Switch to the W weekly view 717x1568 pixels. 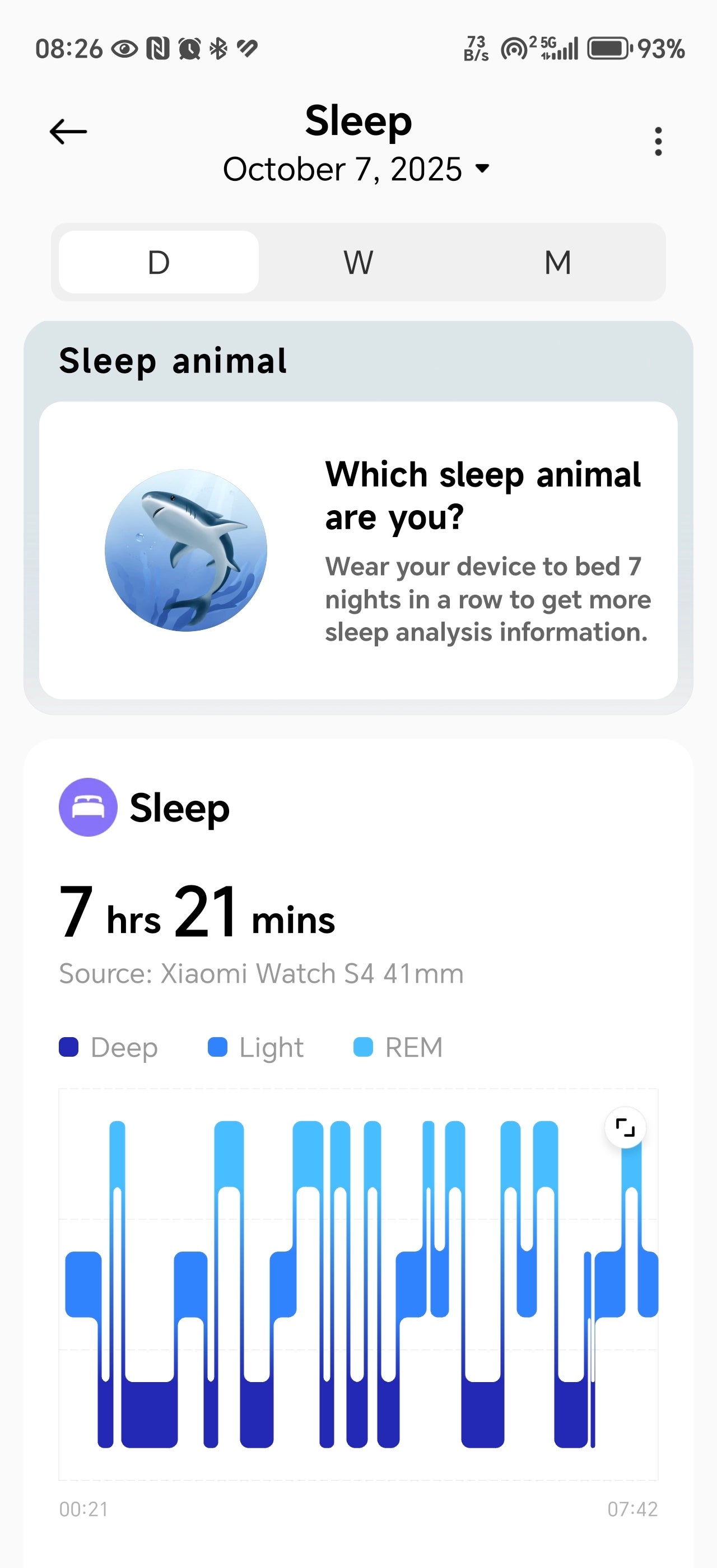(x=358, y=262)
